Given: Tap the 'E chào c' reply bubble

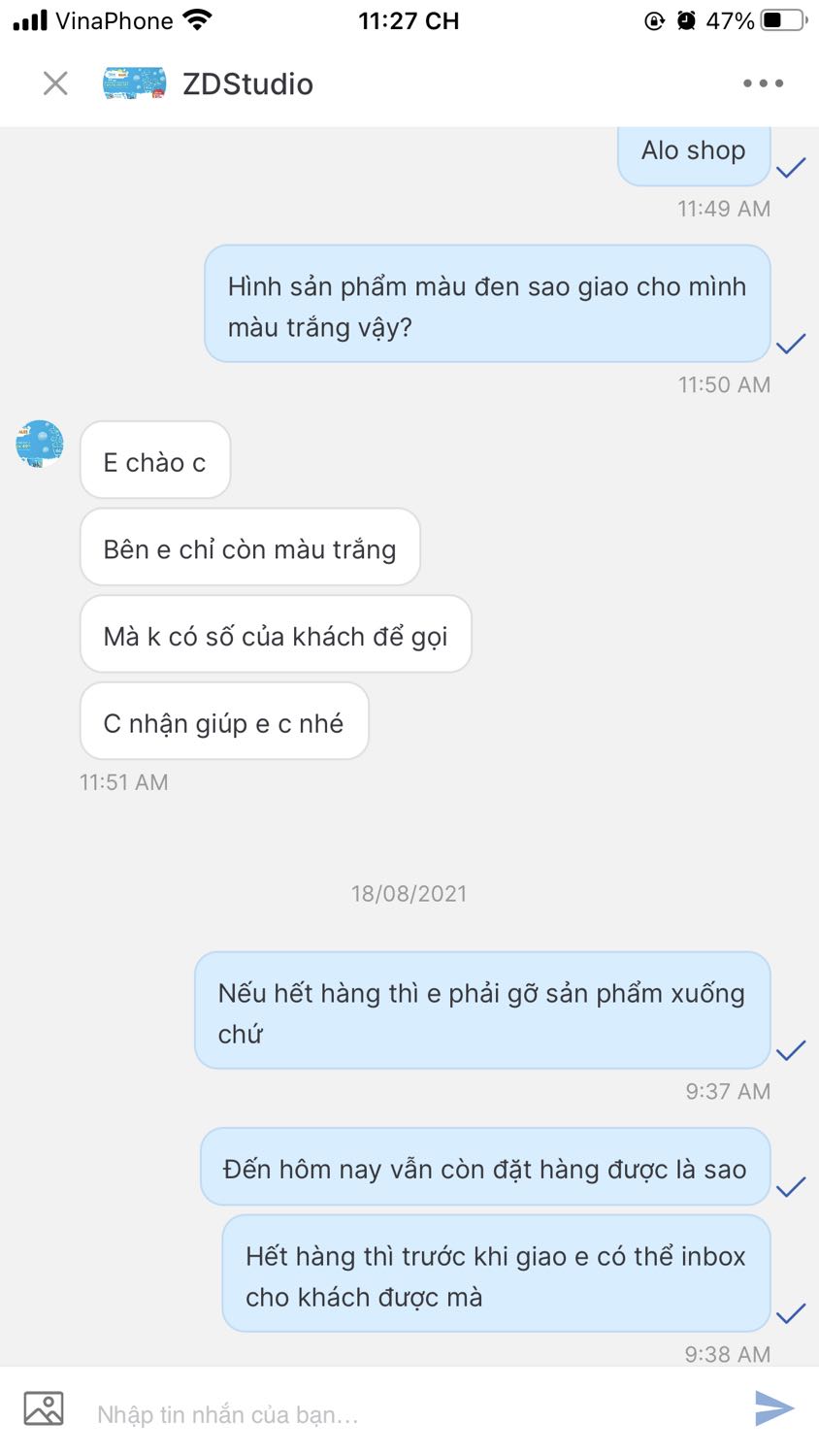Looking at the screenshot, I should 154,460.
